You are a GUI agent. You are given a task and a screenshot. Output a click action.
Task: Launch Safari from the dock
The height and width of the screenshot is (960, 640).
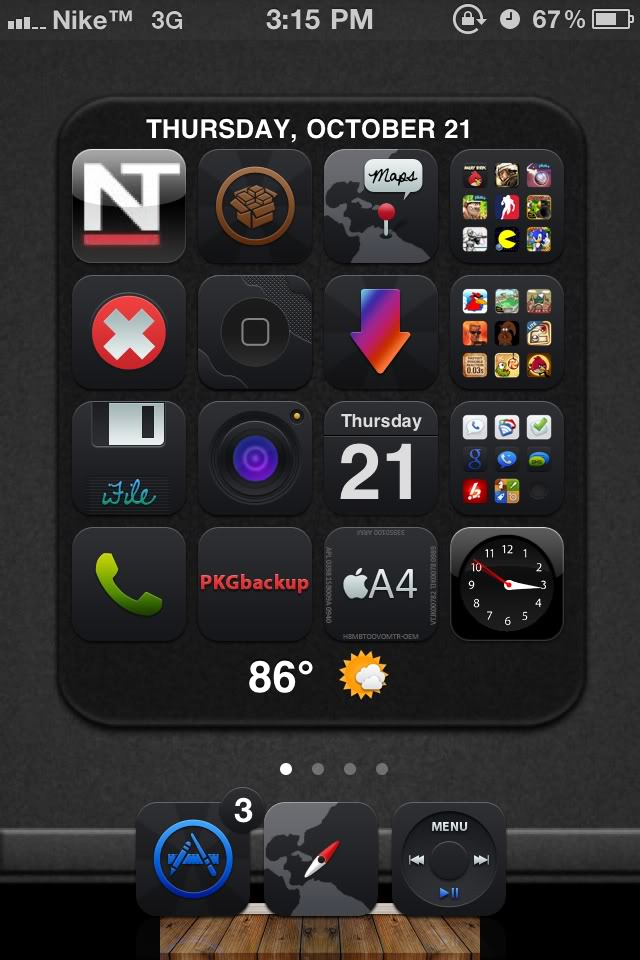(x=321, y=858)
